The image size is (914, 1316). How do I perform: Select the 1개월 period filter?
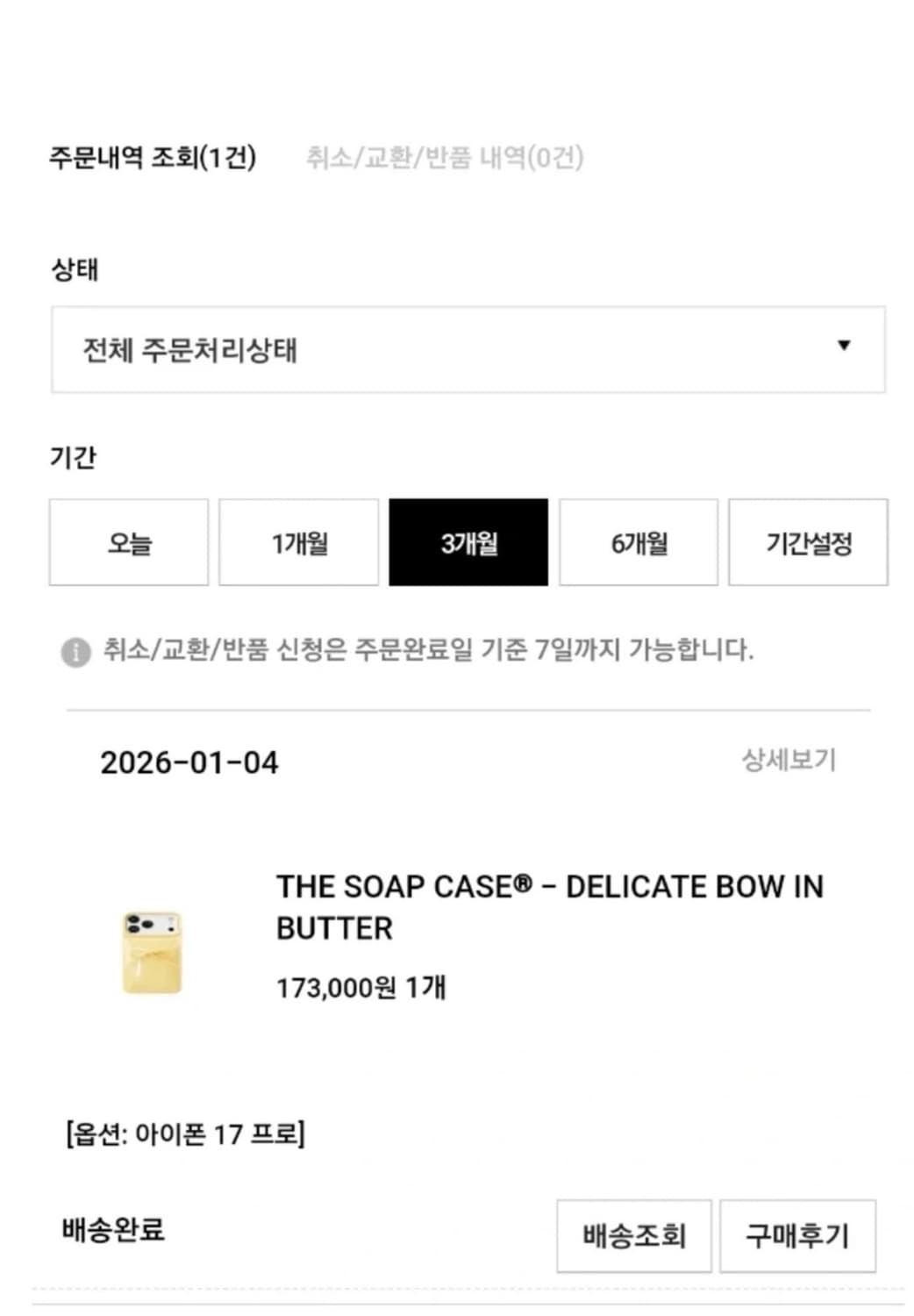click(298, 542)
